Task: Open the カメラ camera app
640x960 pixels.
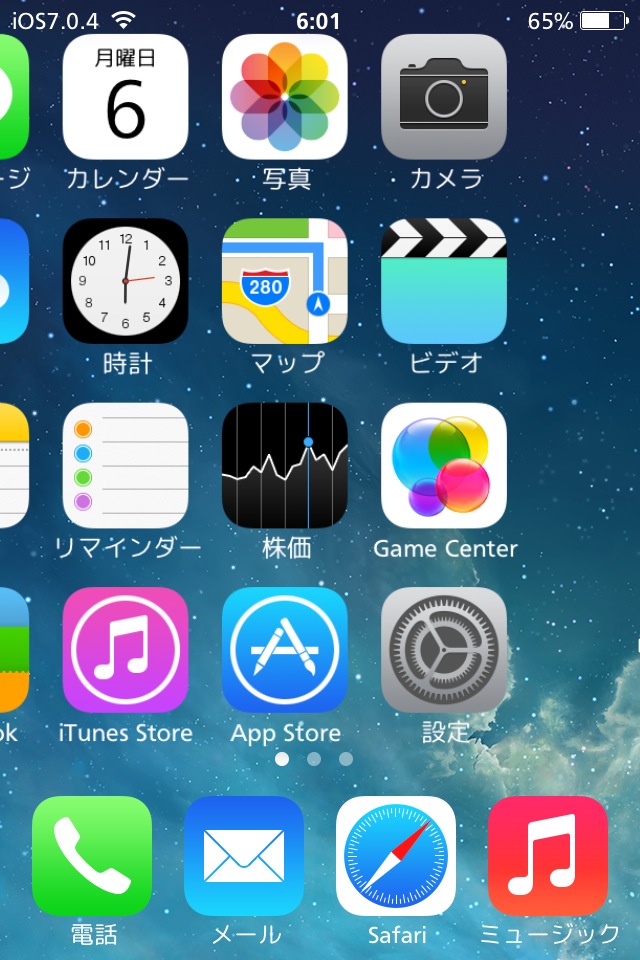Action: (444, 97)
